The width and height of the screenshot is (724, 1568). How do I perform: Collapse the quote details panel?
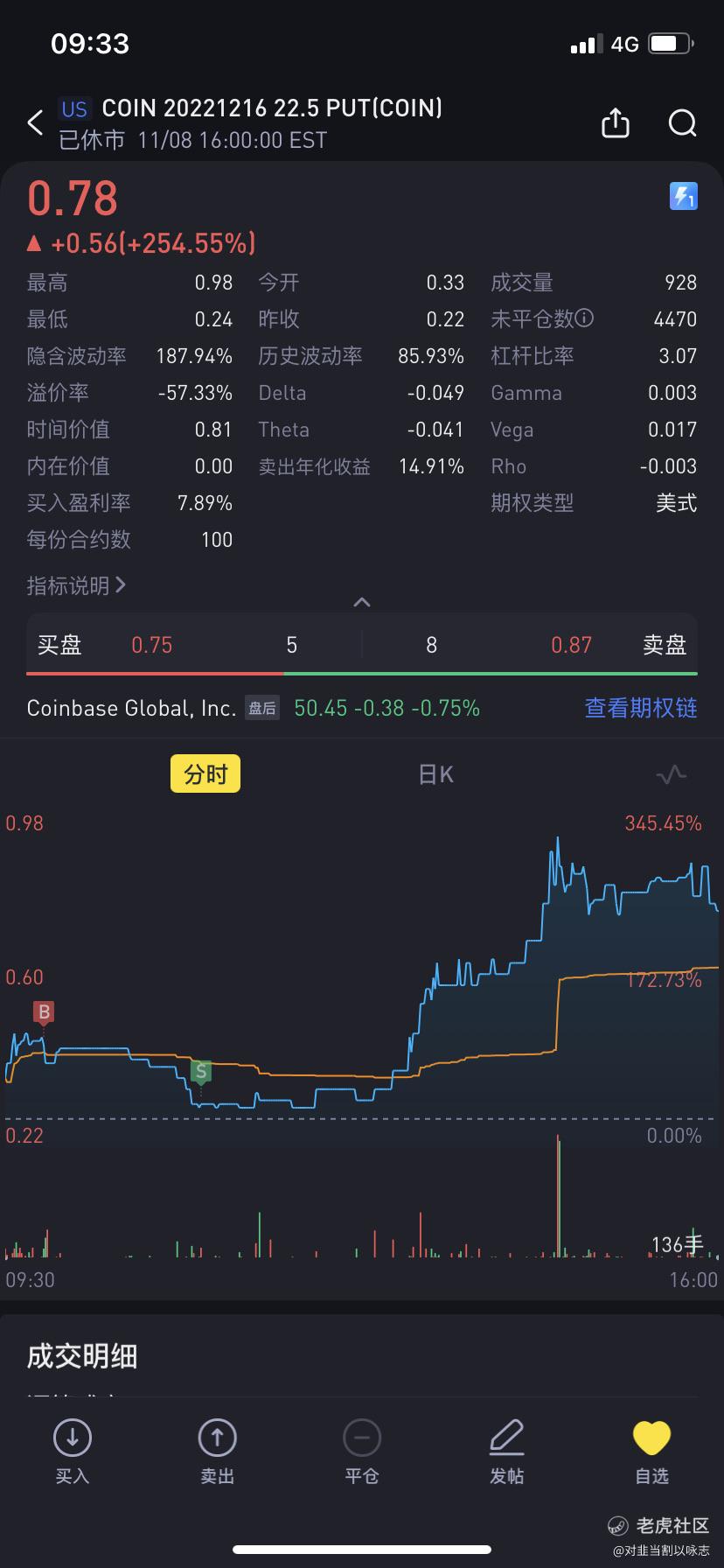point(362,602)
